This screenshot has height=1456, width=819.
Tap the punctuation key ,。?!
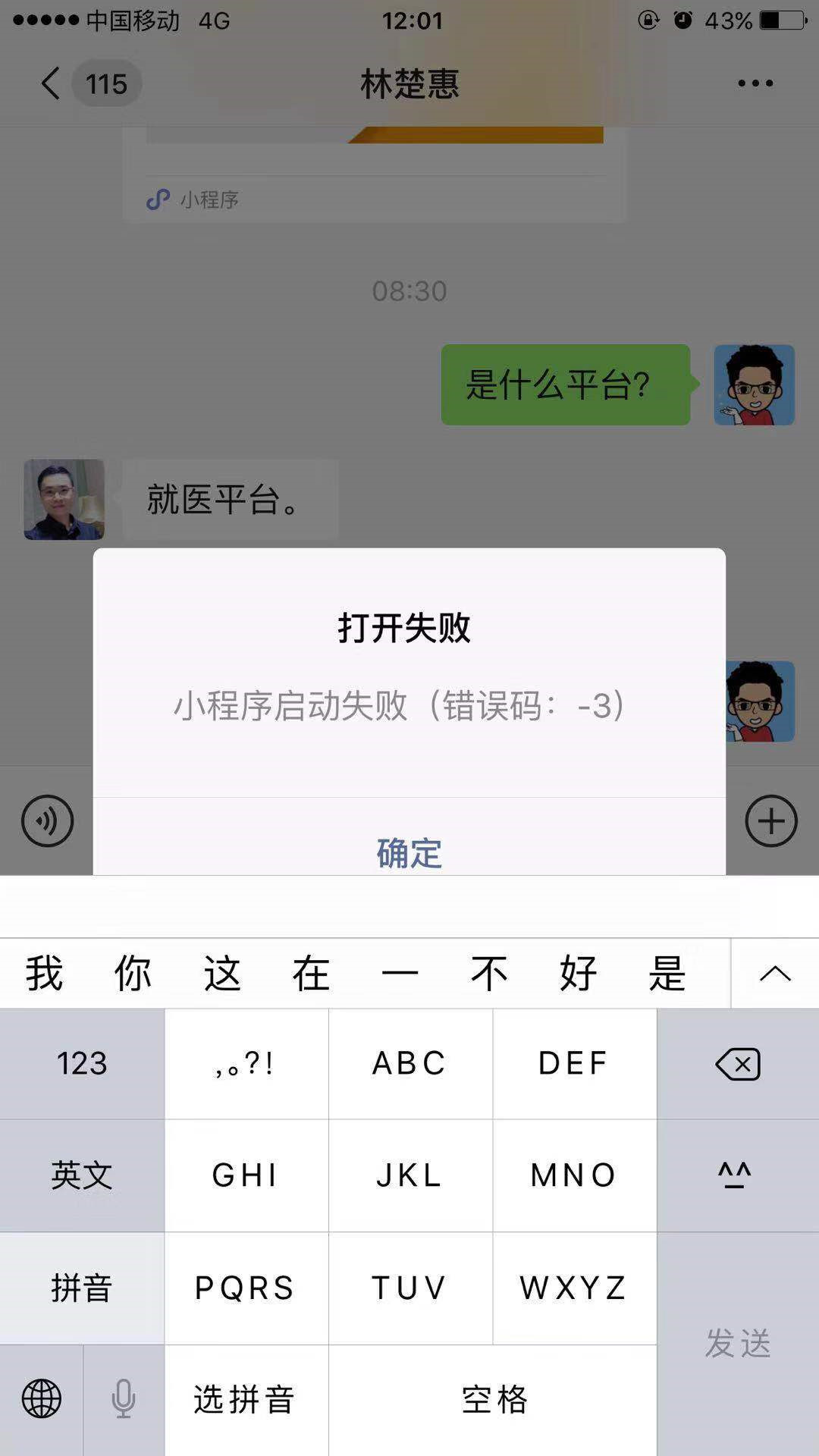point(246,1063)
